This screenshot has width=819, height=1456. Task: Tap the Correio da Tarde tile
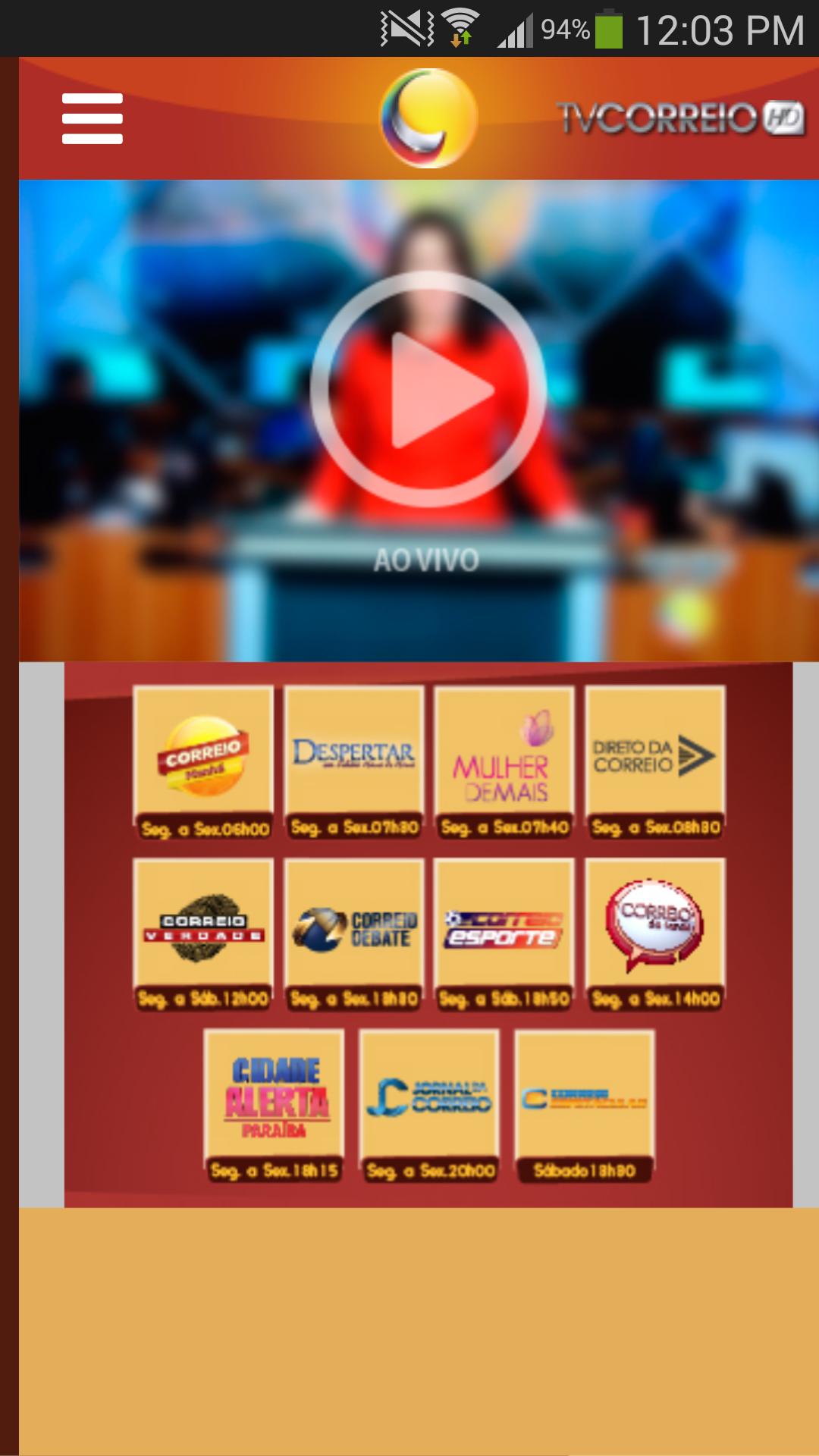[655, 934]
